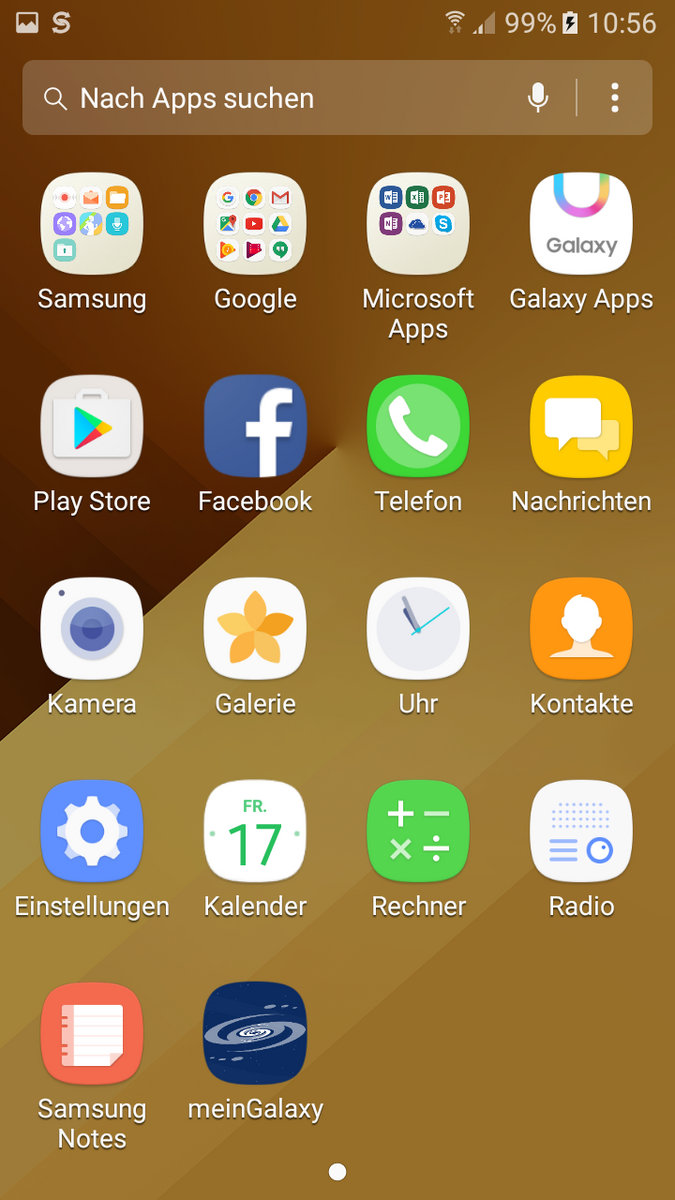Image resolution: width=675 pixels, height=1200 pixels.
Task: Launch Galaxy Apps
Action: pyautogui.click(x=581, y=224)
